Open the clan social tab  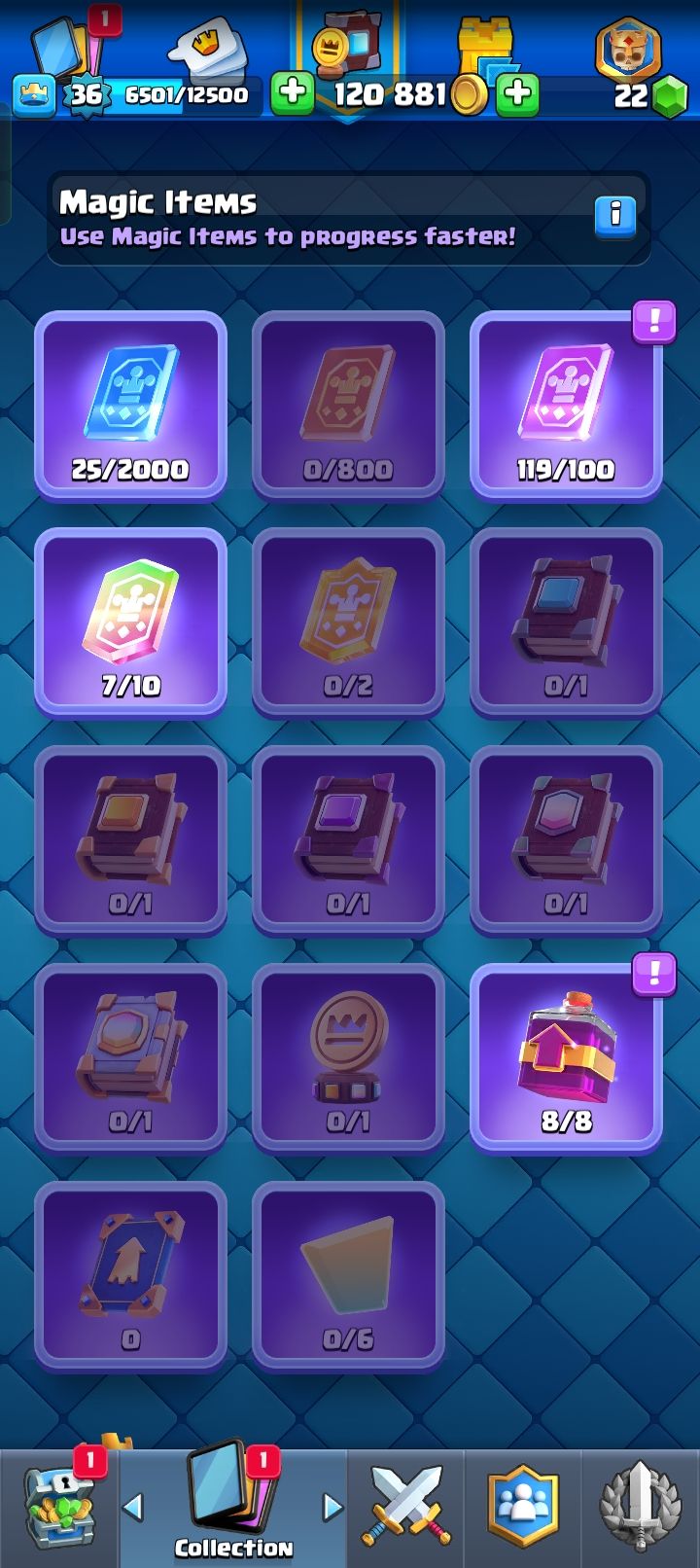pyautogui.click(x=523, y=1508)
